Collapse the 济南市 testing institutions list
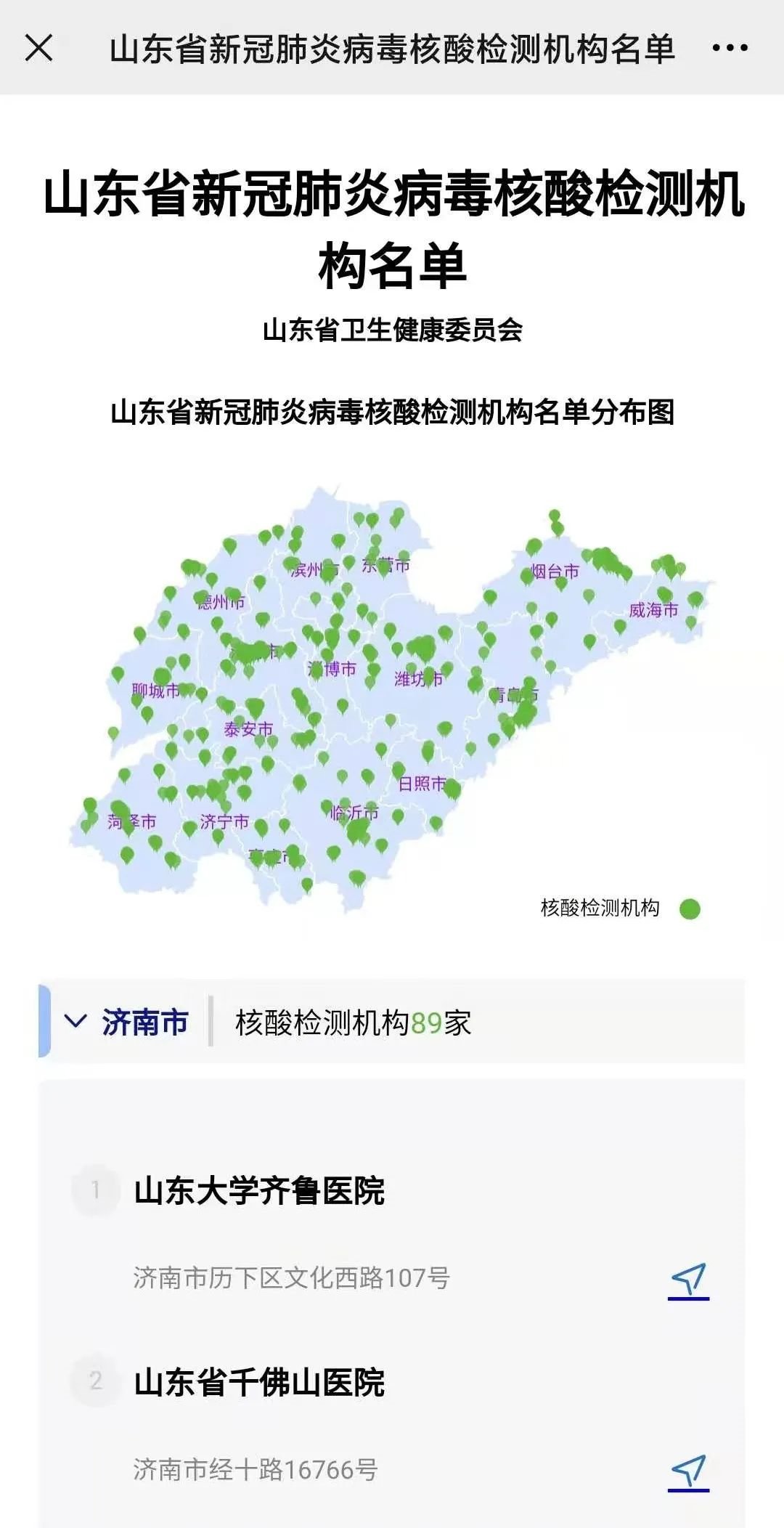The height and width of the screenshot is (1528, 784). click(75, 1021)
